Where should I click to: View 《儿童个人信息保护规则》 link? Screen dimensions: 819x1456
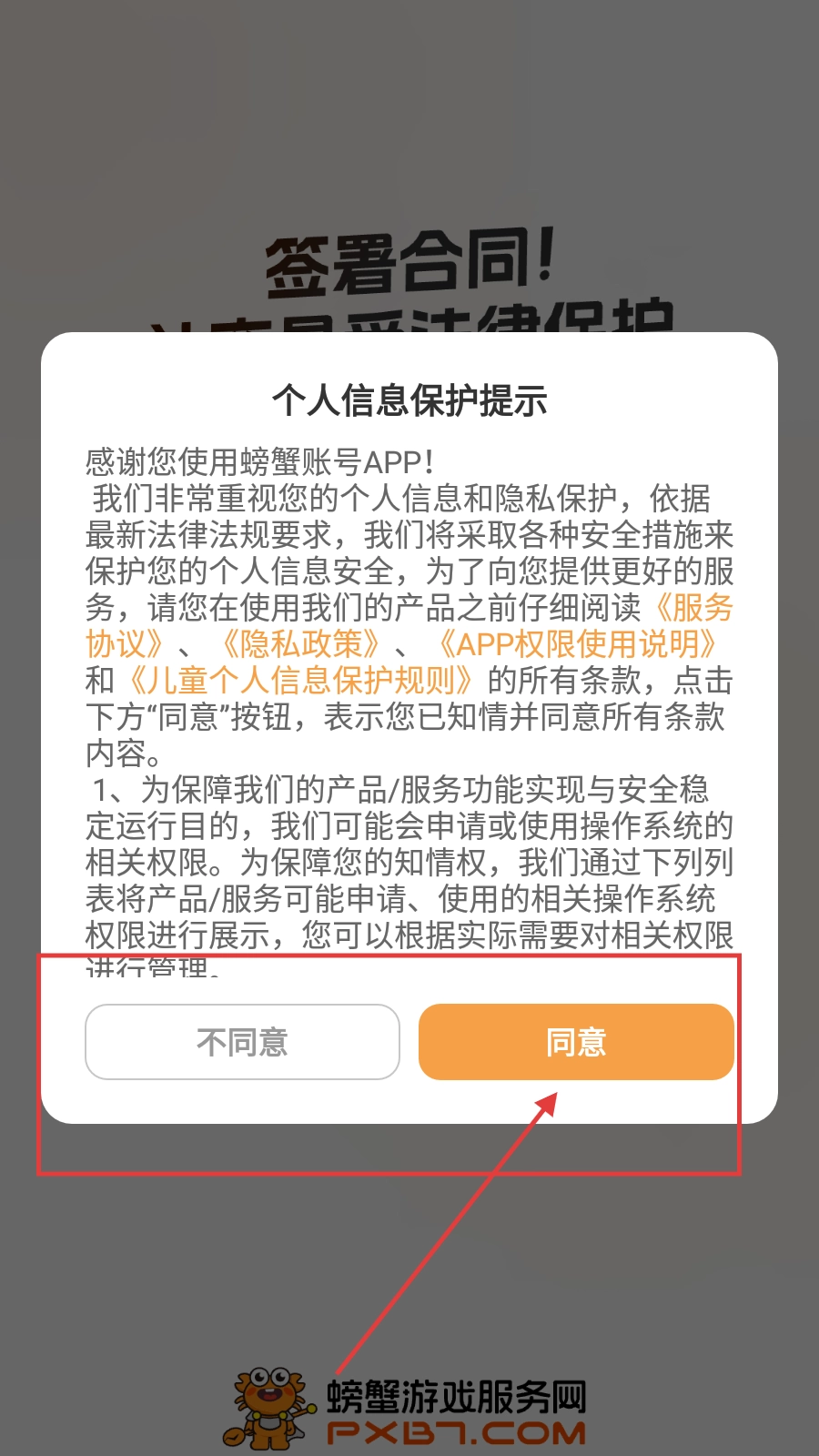(300, 681)
